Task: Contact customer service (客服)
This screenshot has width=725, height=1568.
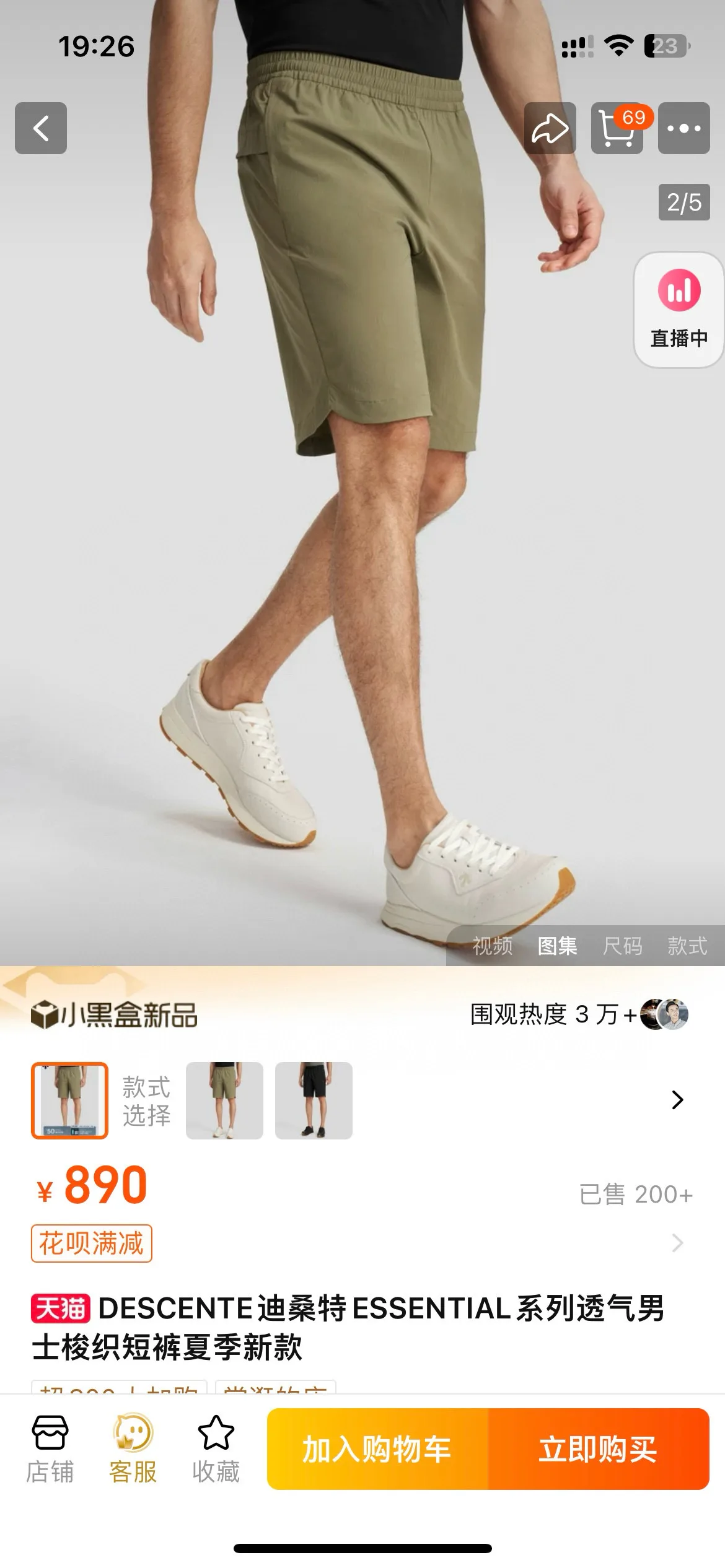Action: (x=133, y=1449)
